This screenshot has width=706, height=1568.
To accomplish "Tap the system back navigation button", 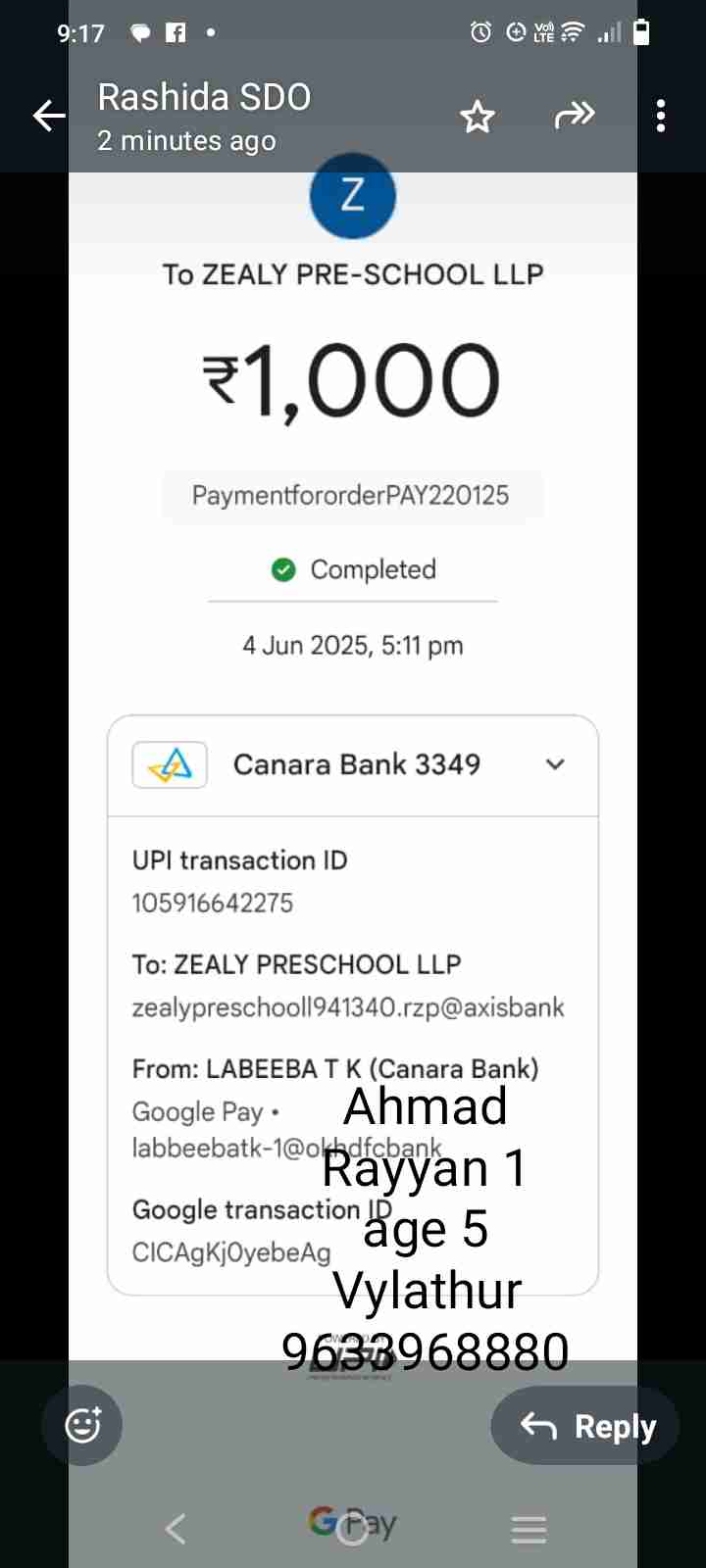I will tap(176, 1528).
